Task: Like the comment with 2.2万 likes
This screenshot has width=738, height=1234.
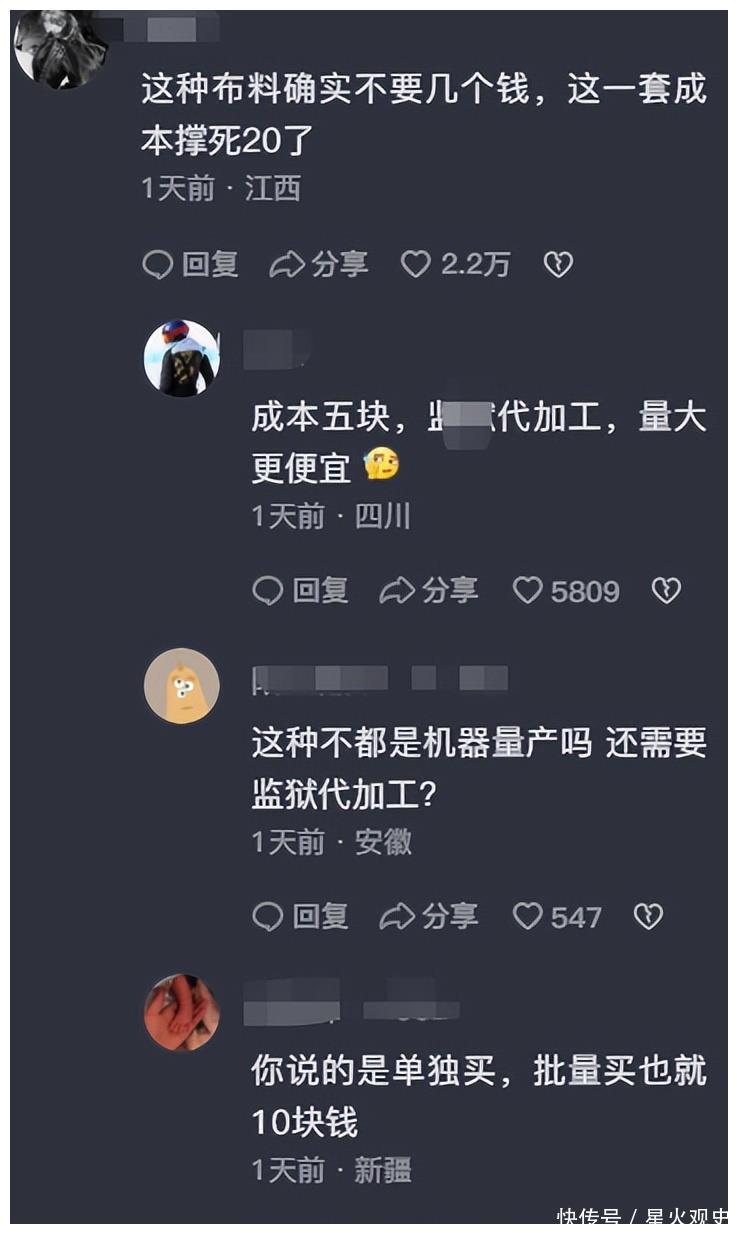Action: [x=416, y=264]
